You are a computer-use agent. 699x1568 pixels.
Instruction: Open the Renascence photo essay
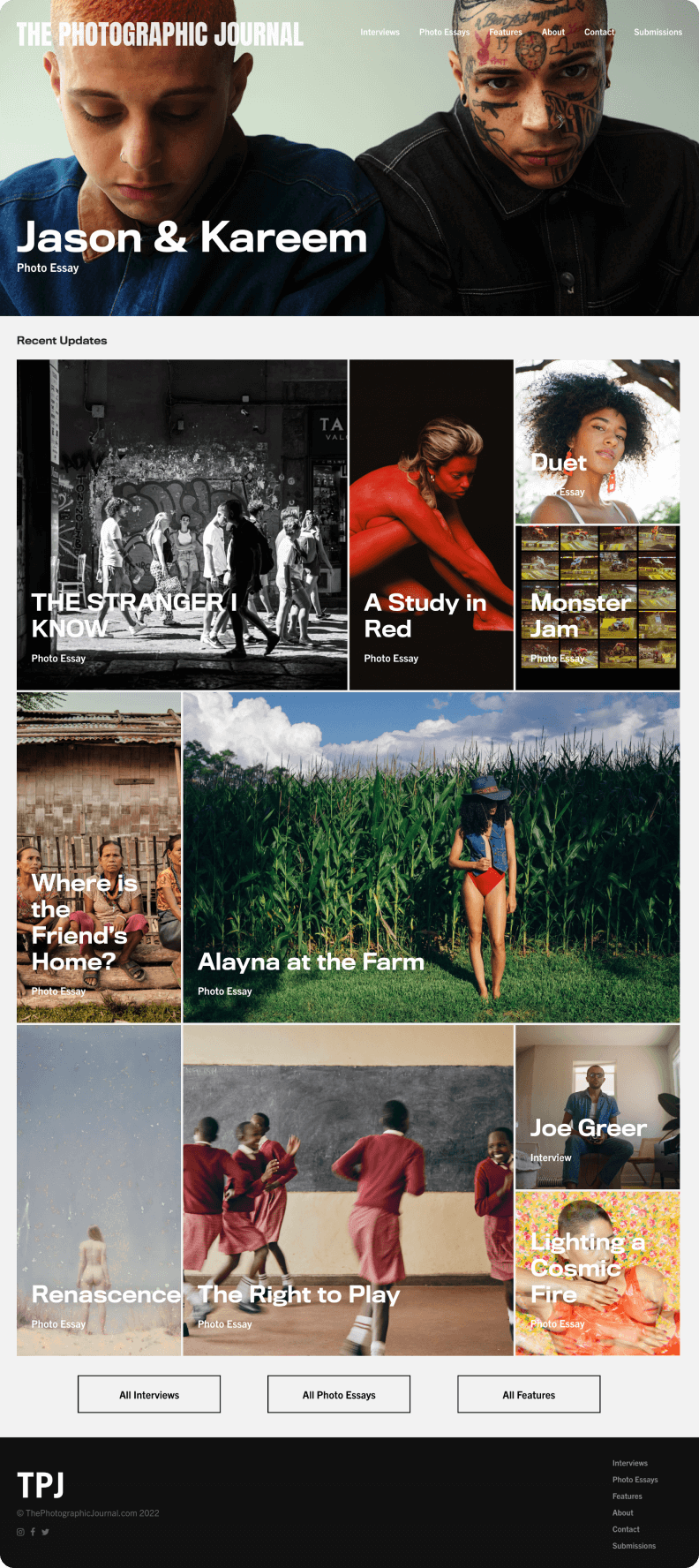click(99, 1190)
